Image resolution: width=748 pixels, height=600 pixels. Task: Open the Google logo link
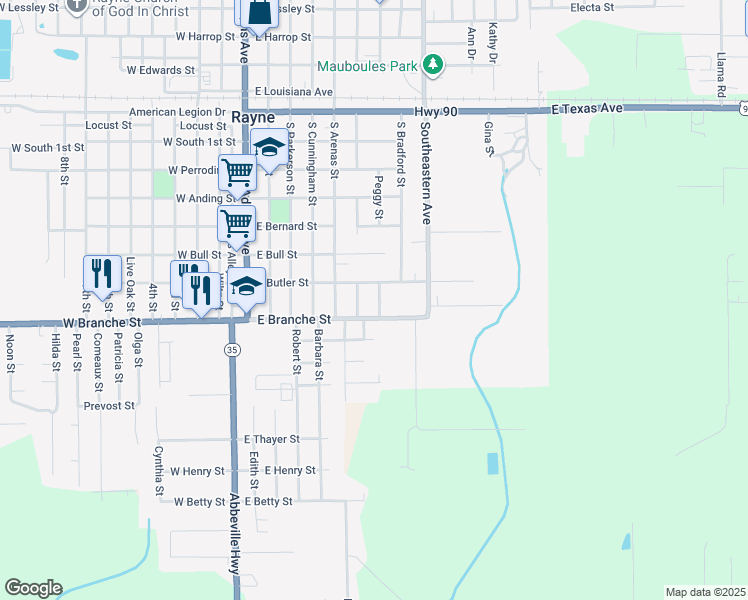coord(33,588)
